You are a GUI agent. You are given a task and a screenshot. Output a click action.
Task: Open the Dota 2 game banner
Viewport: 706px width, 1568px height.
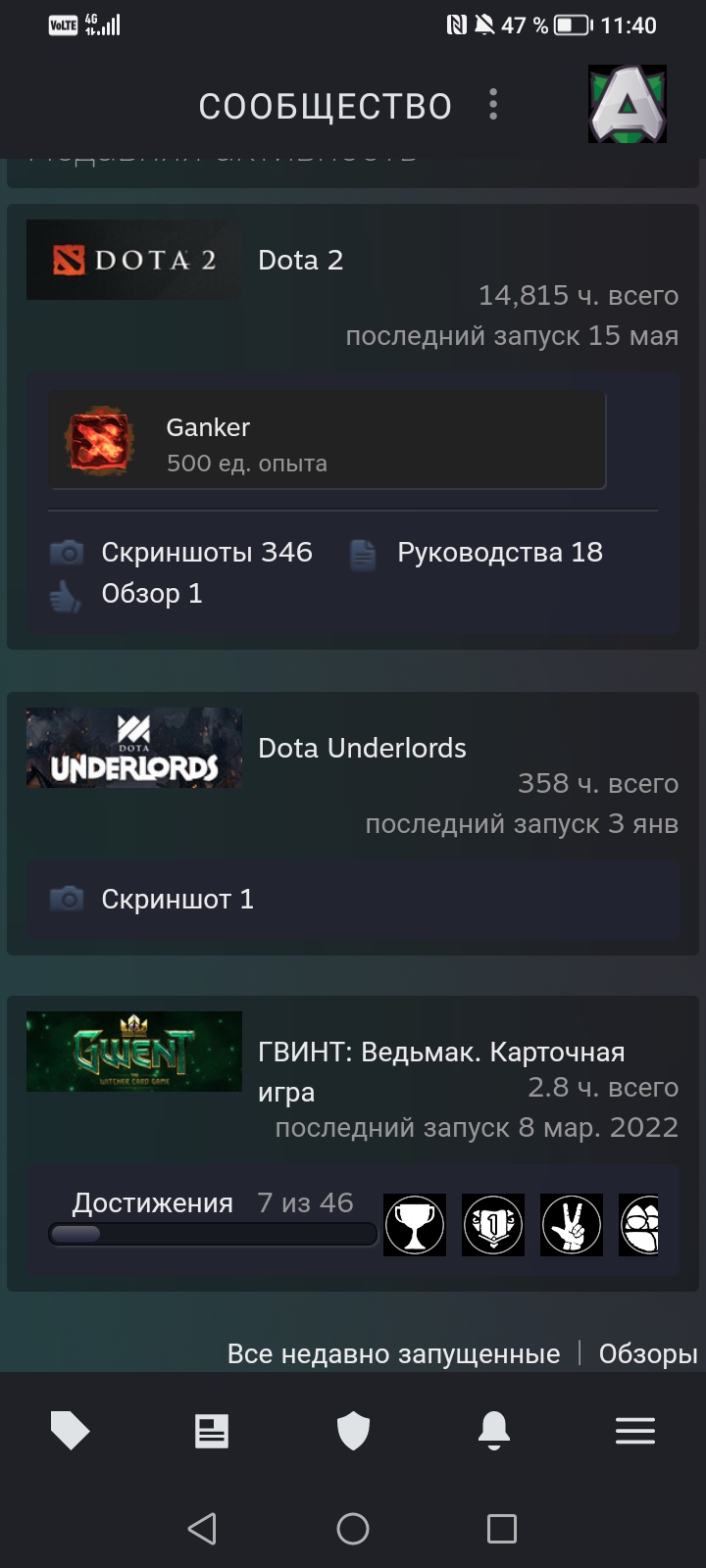134,260
